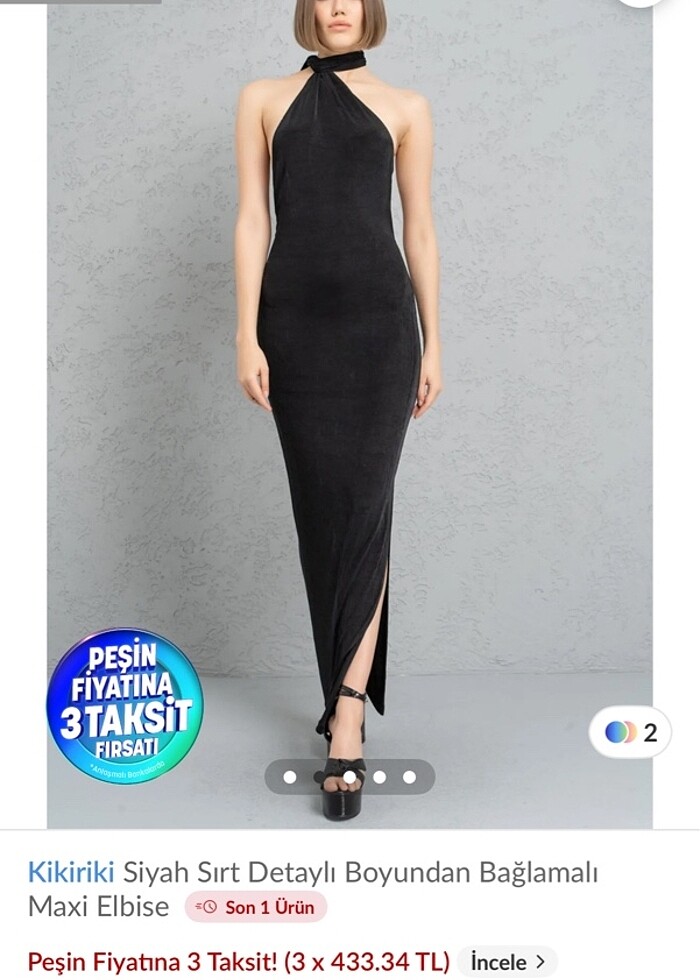View the 2 color options badge
The image size is (700, 980).
(630, 732)
